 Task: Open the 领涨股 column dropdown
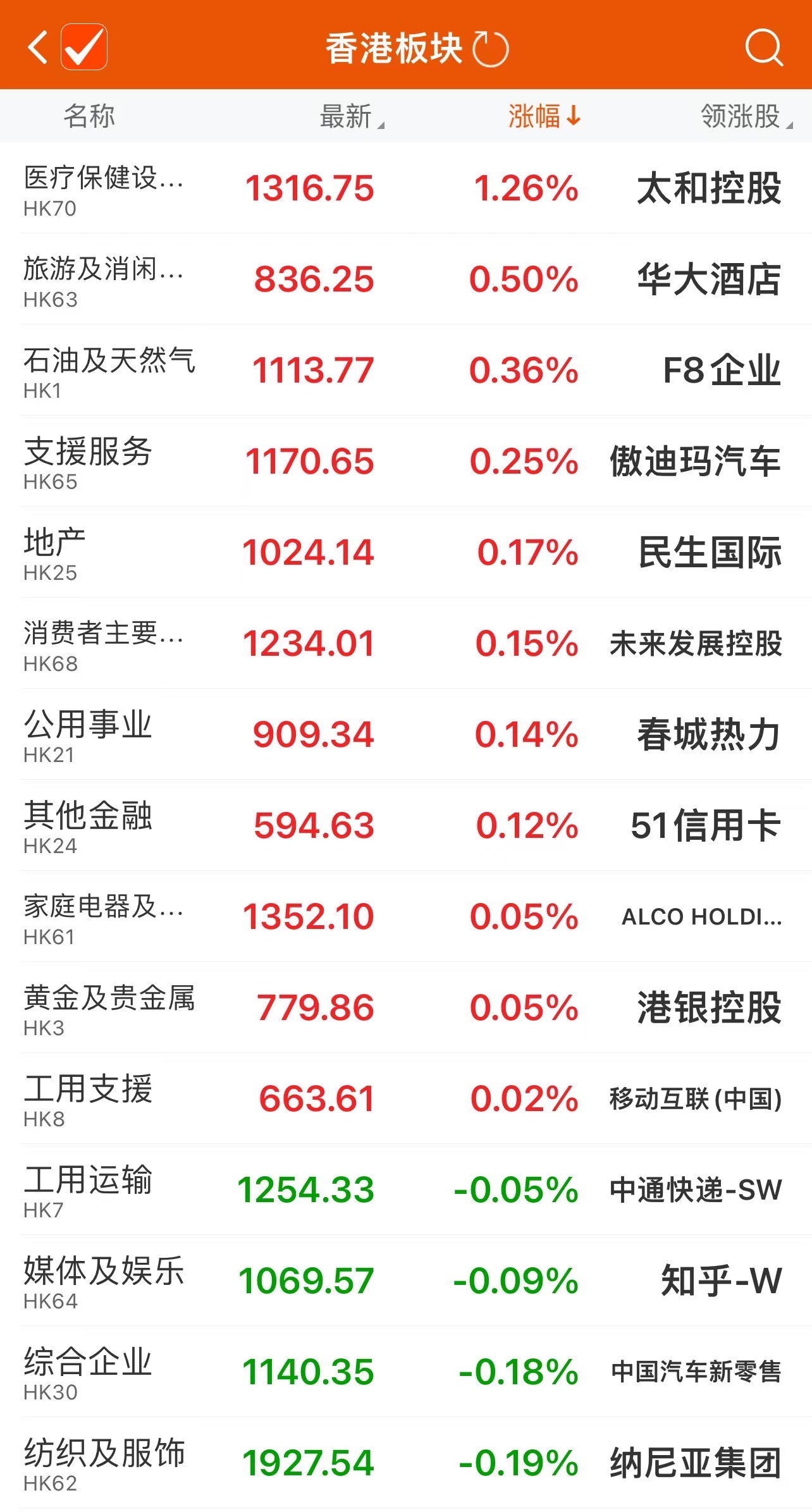745,117
